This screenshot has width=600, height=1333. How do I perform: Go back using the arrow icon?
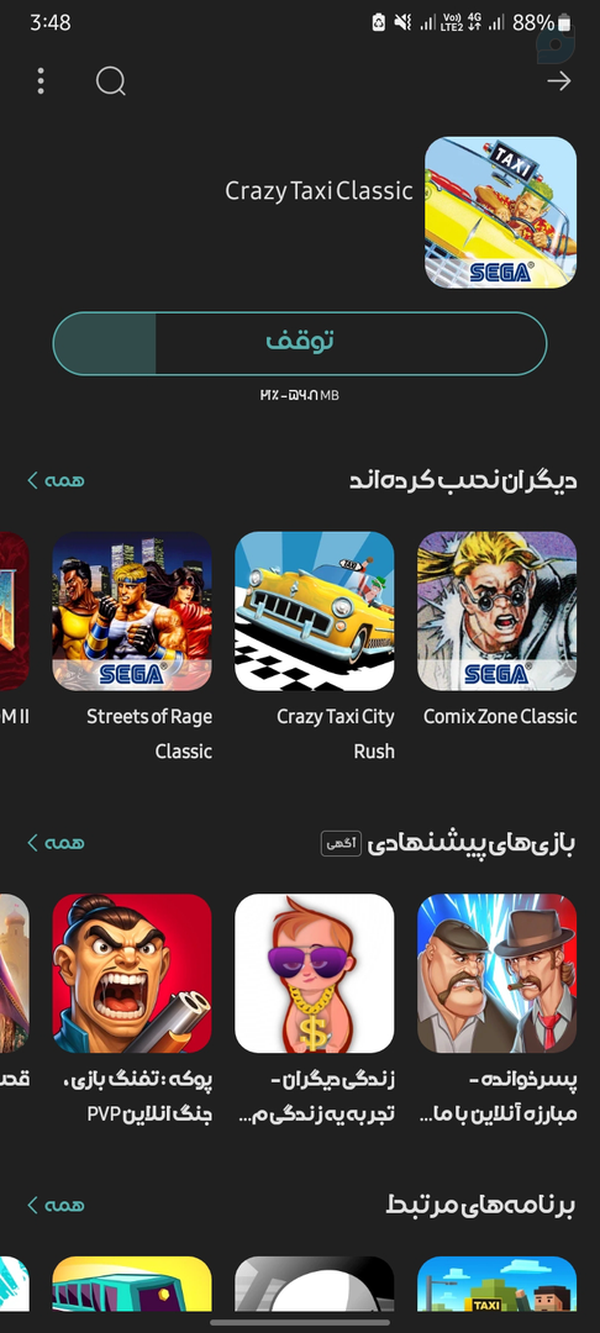tap(559, 81)
